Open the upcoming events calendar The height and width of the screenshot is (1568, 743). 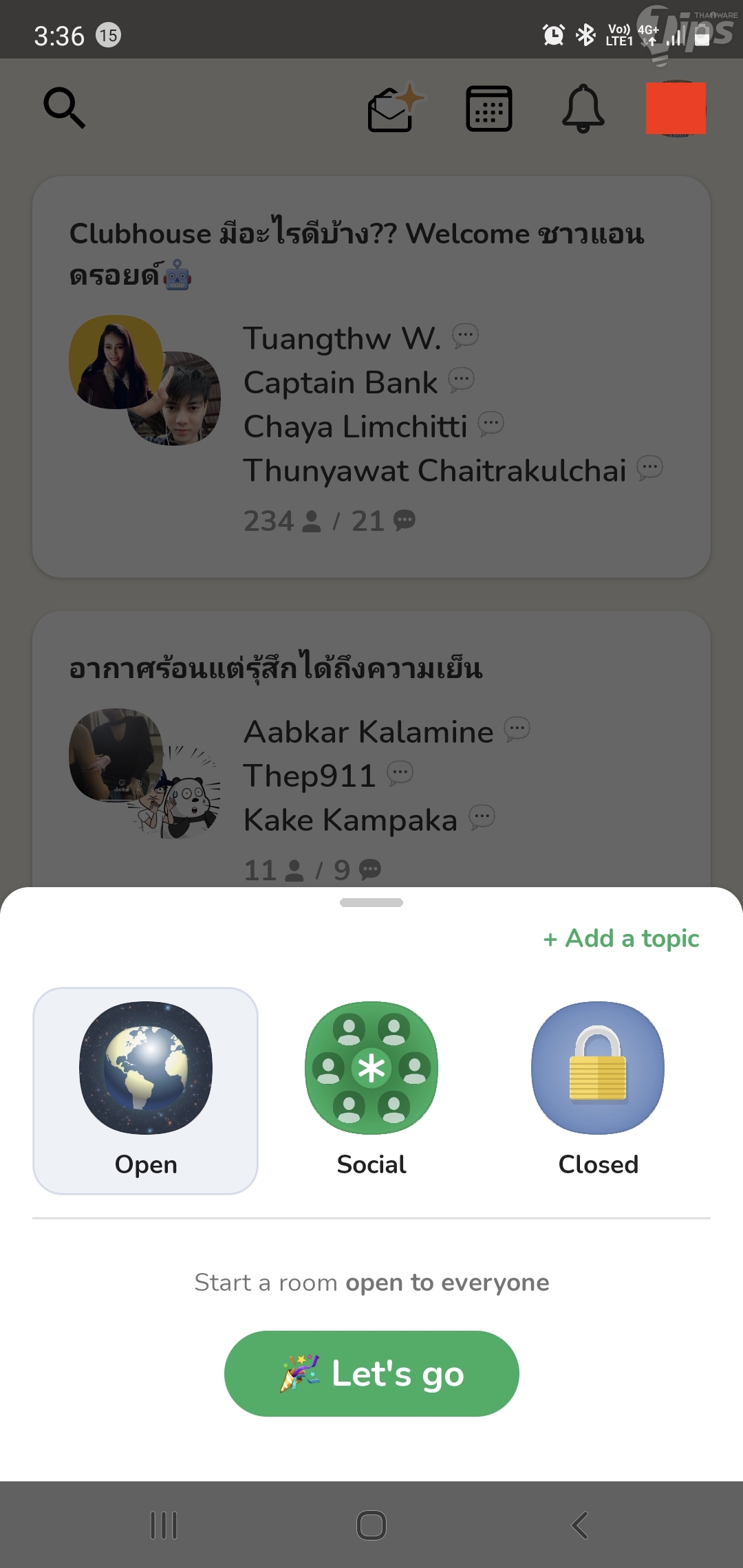click(x=488, y=109)
